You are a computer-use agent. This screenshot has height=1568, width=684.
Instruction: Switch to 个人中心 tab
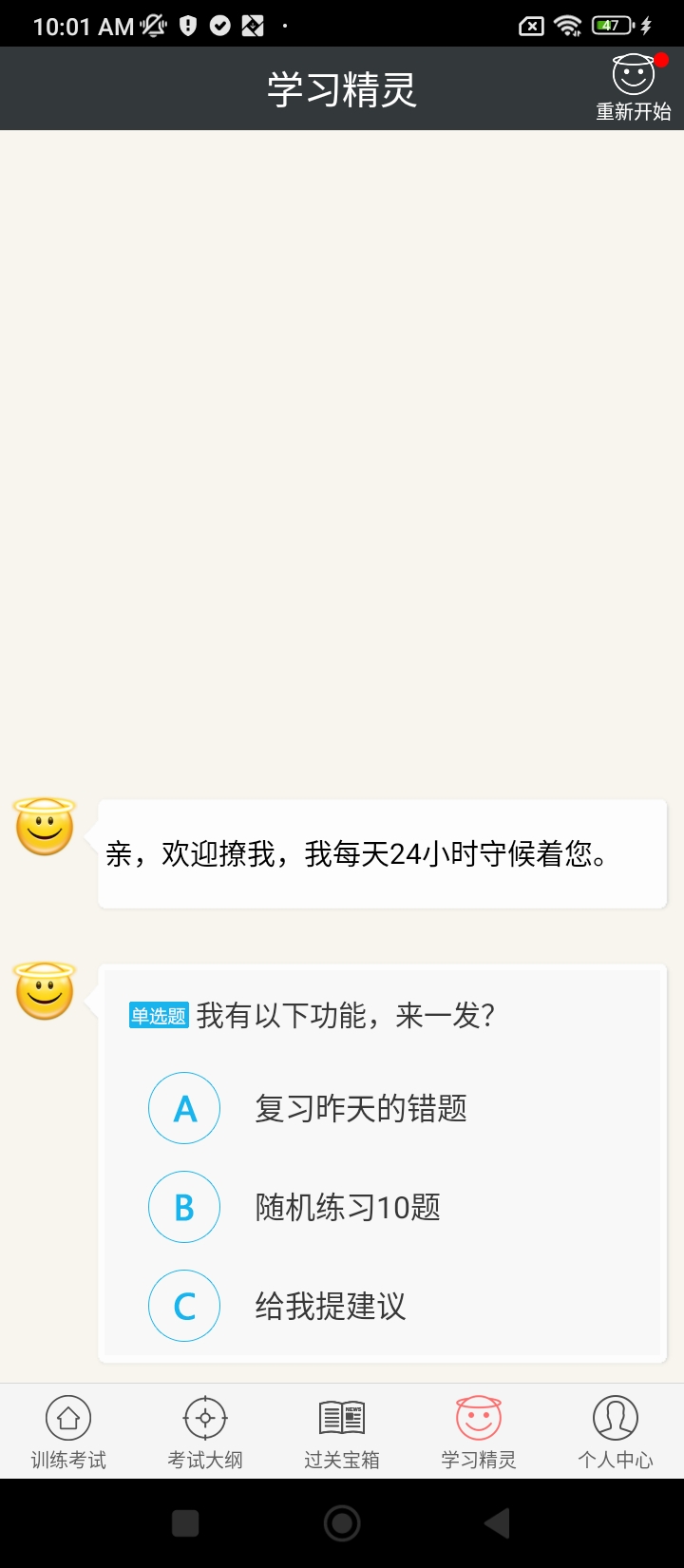pyautogui.click(x=616, y=1432)
